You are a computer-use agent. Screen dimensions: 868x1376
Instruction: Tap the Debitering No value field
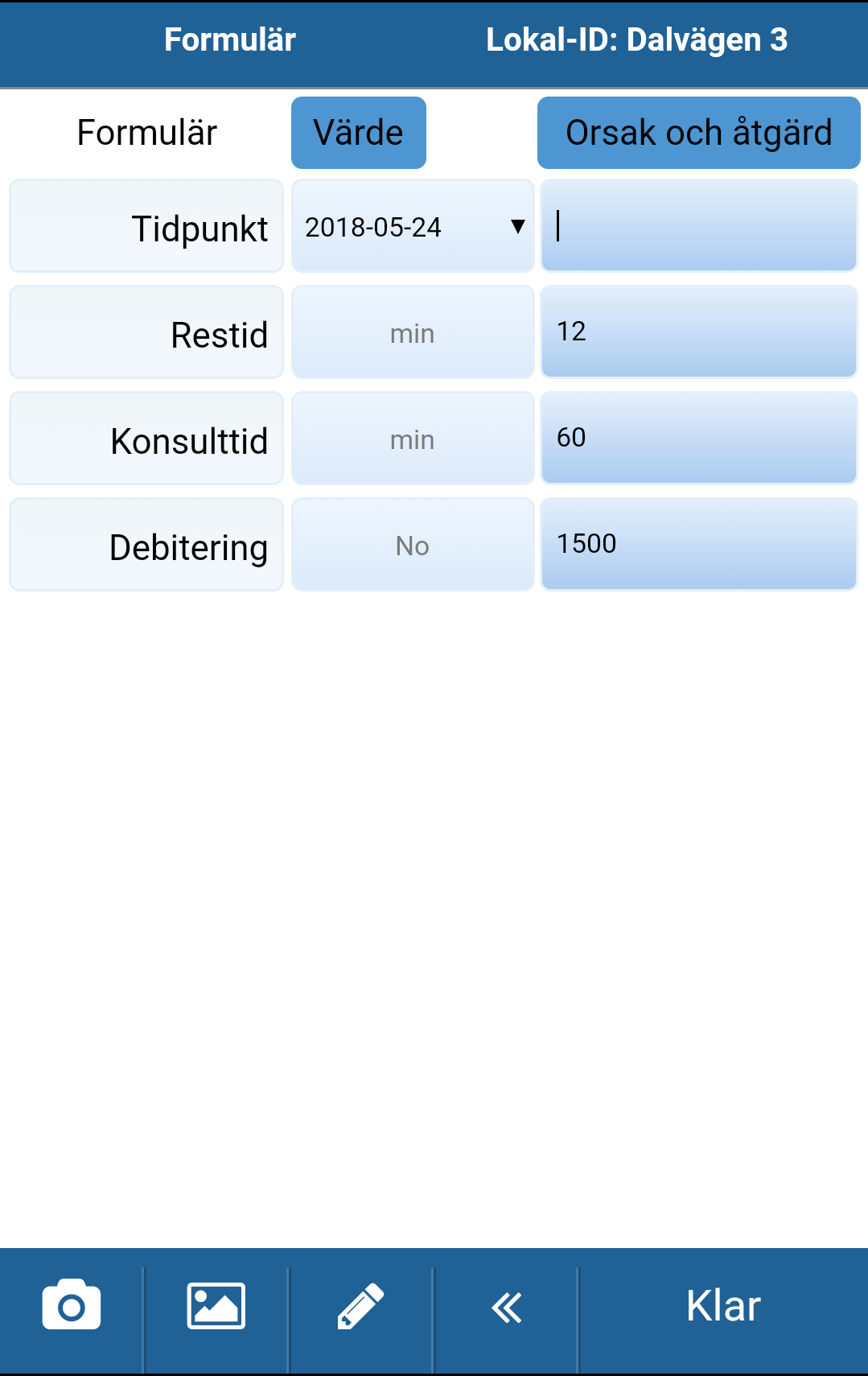pos(413,545)
